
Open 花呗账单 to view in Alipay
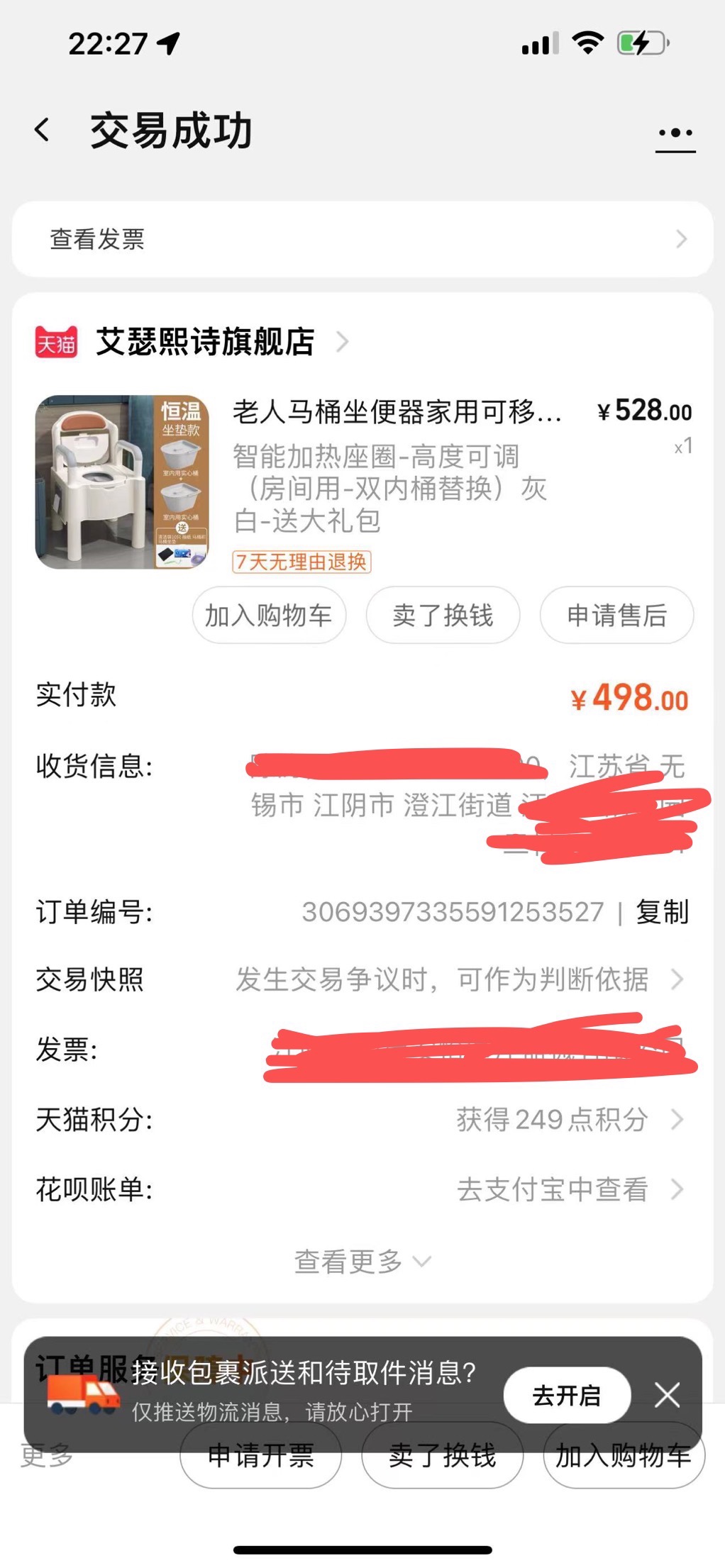point(568,1189)
